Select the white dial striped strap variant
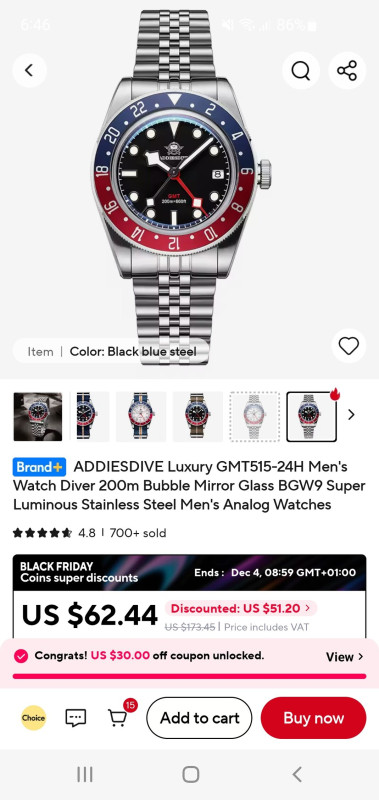Image resolution: width=379 pixels, height=800 pixels. 141,416
